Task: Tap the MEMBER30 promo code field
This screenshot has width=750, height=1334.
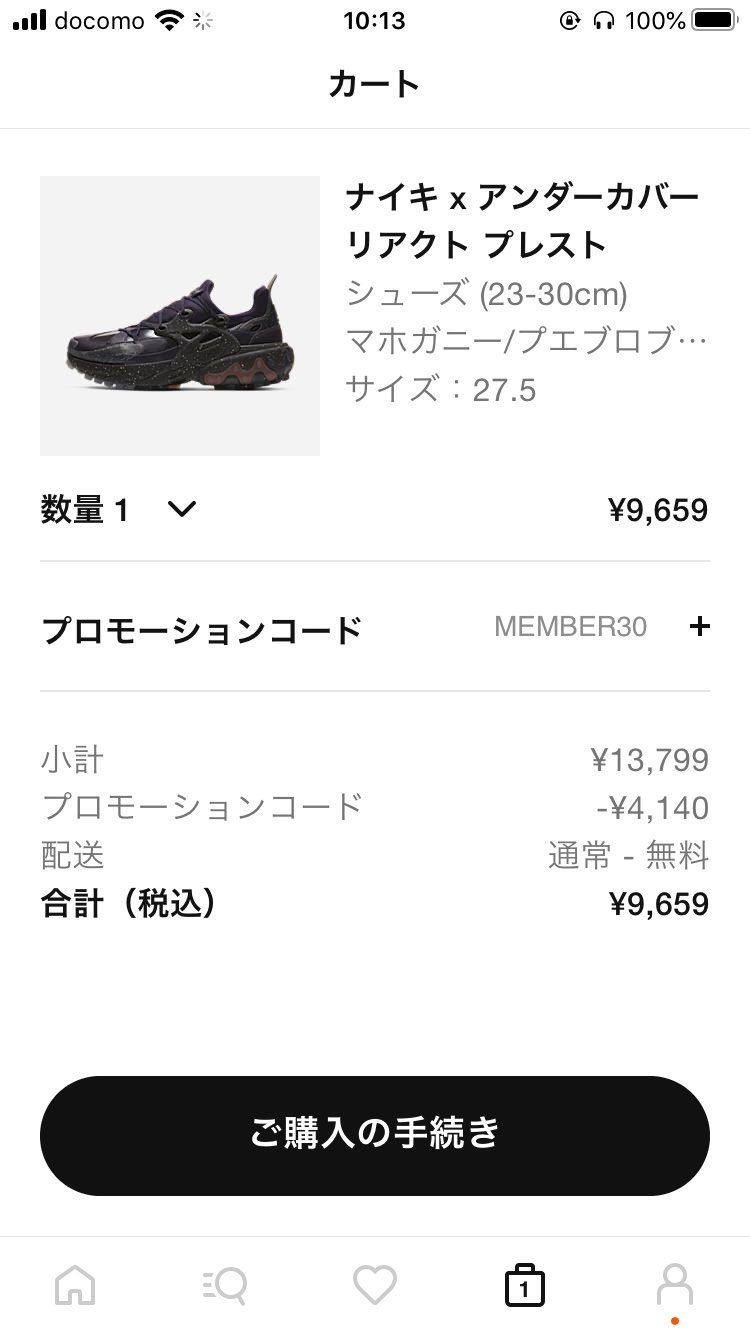Action: coord(571,626)
